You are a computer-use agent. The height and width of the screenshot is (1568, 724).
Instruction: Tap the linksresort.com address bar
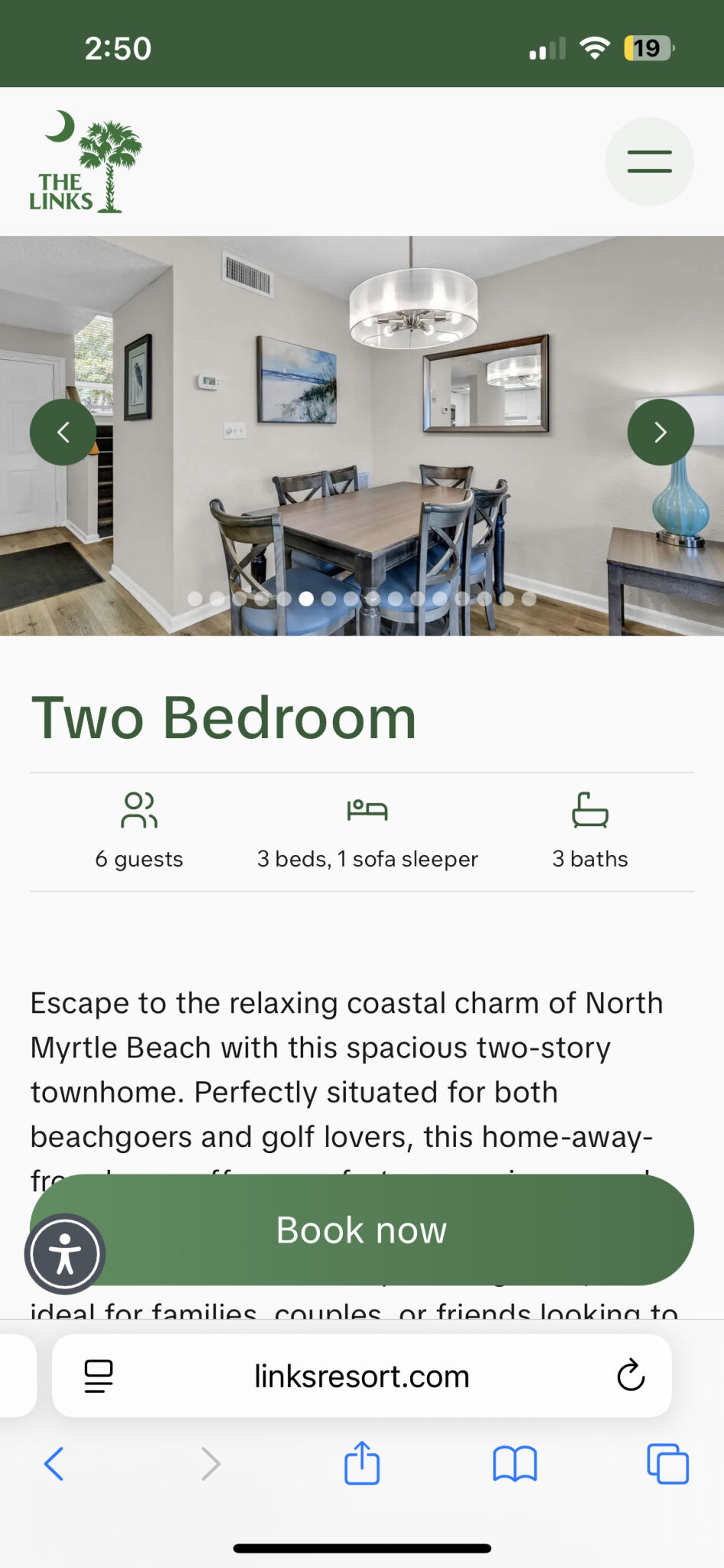click(361, 1377)
